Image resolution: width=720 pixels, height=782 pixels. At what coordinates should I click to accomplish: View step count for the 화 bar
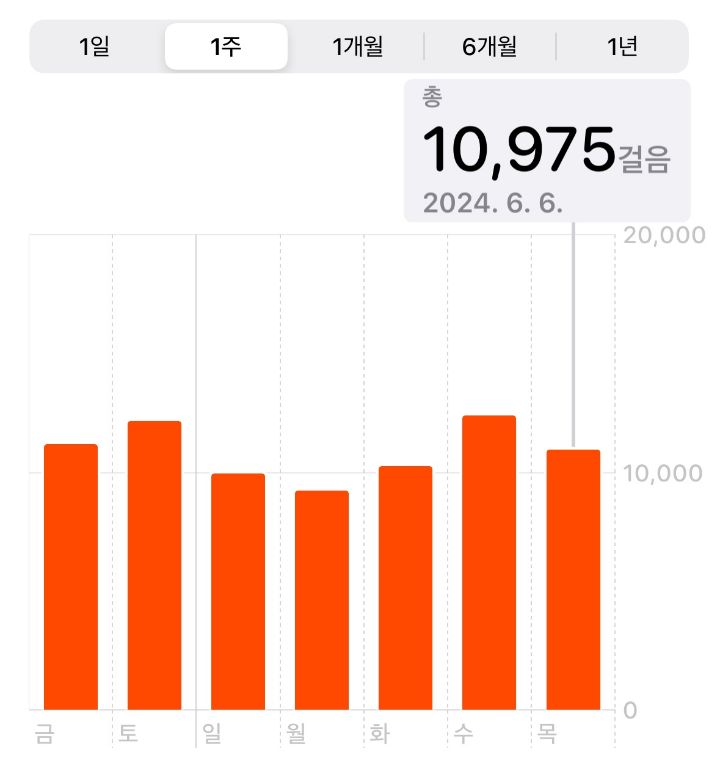pos(405,588)
